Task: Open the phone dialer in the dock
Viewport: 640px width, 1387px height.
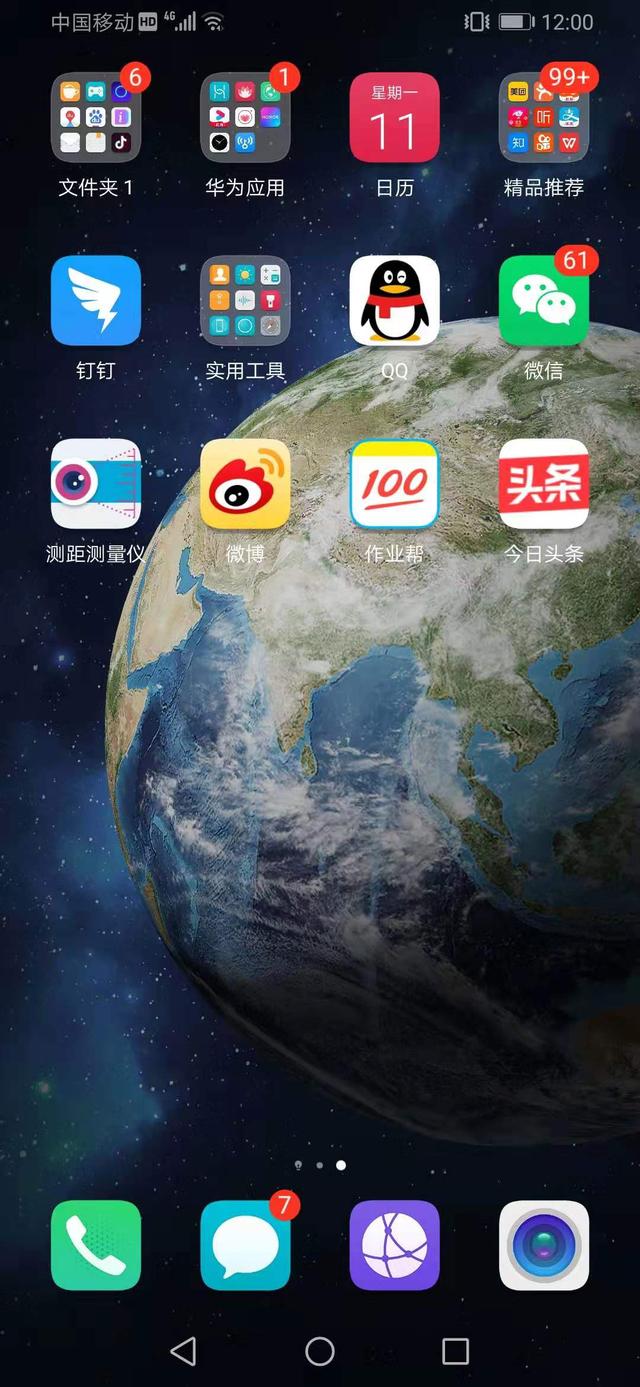Action: pos(95,1245)
